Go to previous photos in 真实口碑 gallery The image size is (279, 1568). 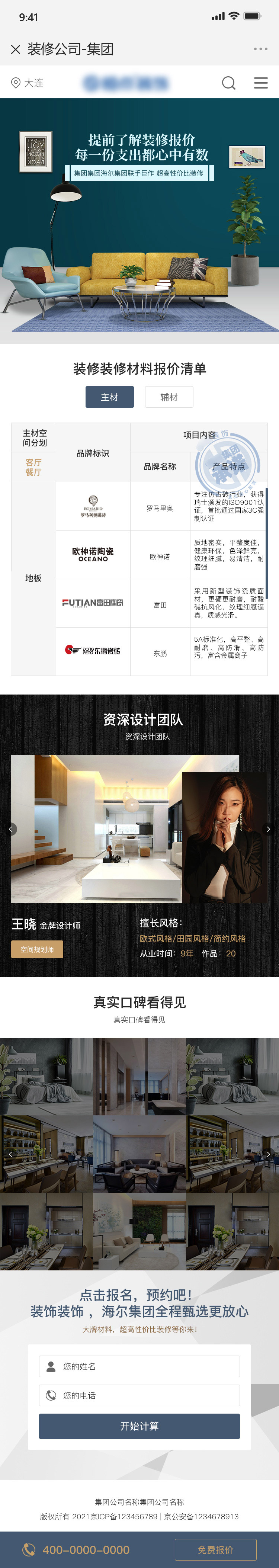[x=11, y=1154]
